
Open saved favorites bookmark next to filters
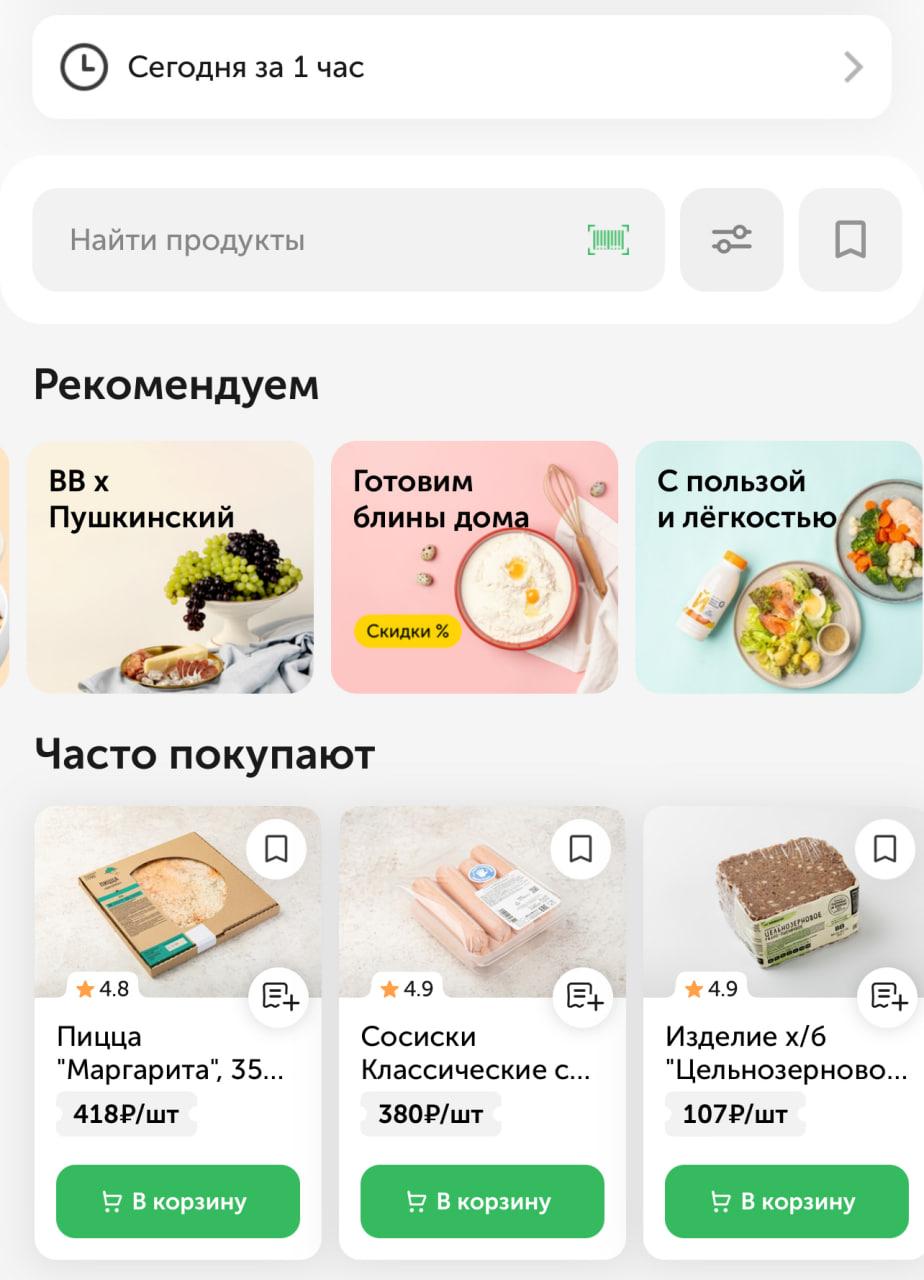pyautogui.click(x=850, y=240)
